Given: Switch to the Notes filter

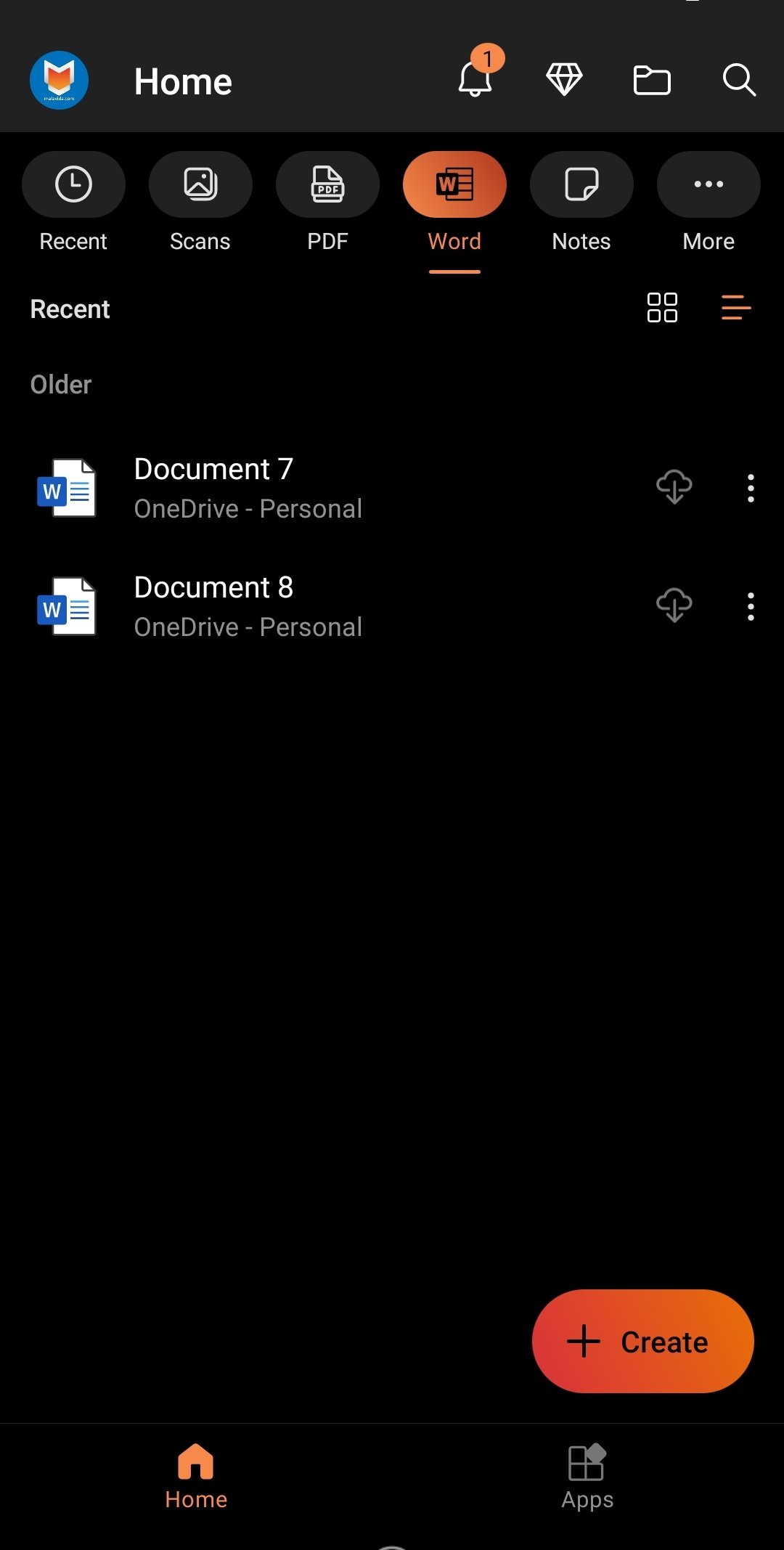Looking at the screenshot, I should [x=581, y=203].
